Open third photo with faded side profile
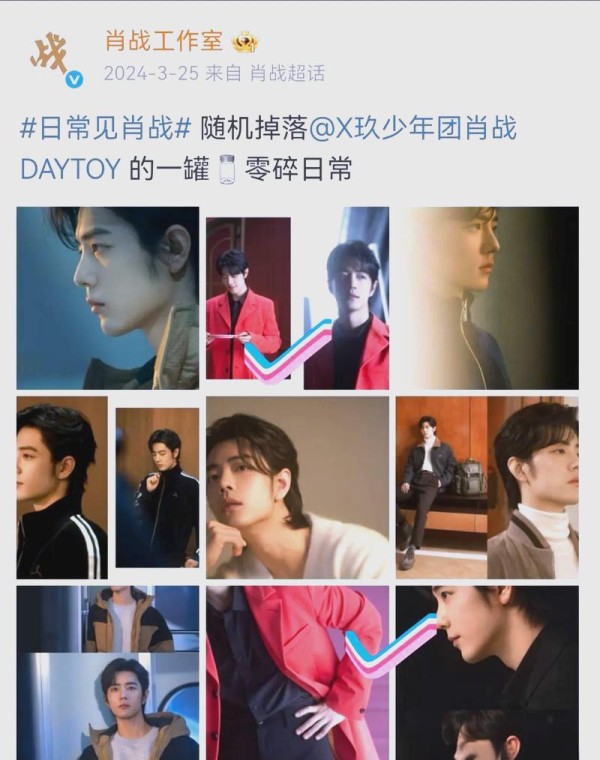 [487, 298]
